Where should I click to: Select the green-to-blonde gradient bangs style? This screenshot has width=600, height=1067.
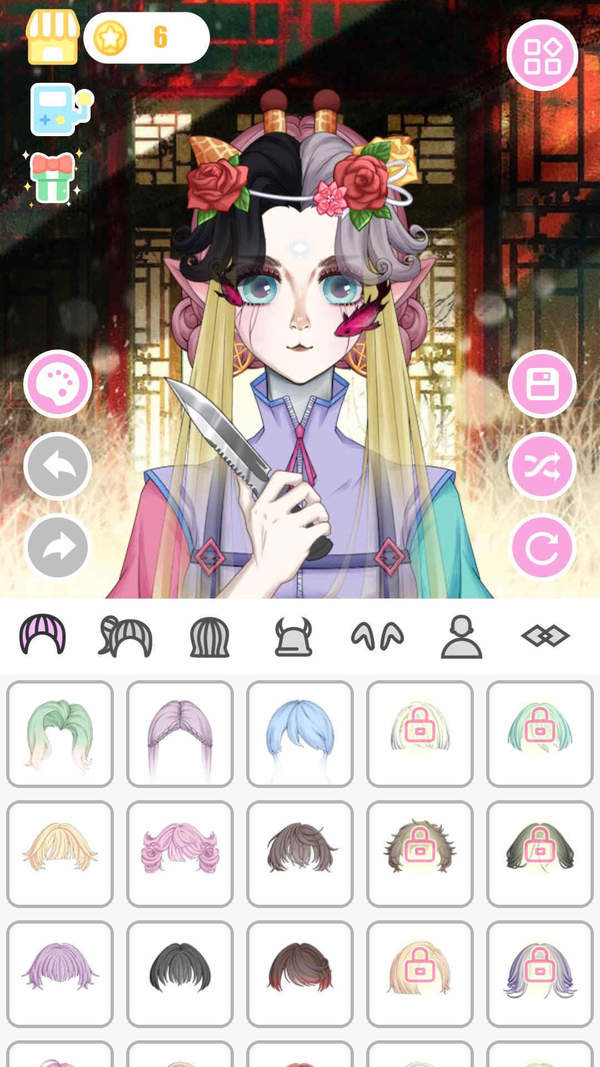pos(60,734)
